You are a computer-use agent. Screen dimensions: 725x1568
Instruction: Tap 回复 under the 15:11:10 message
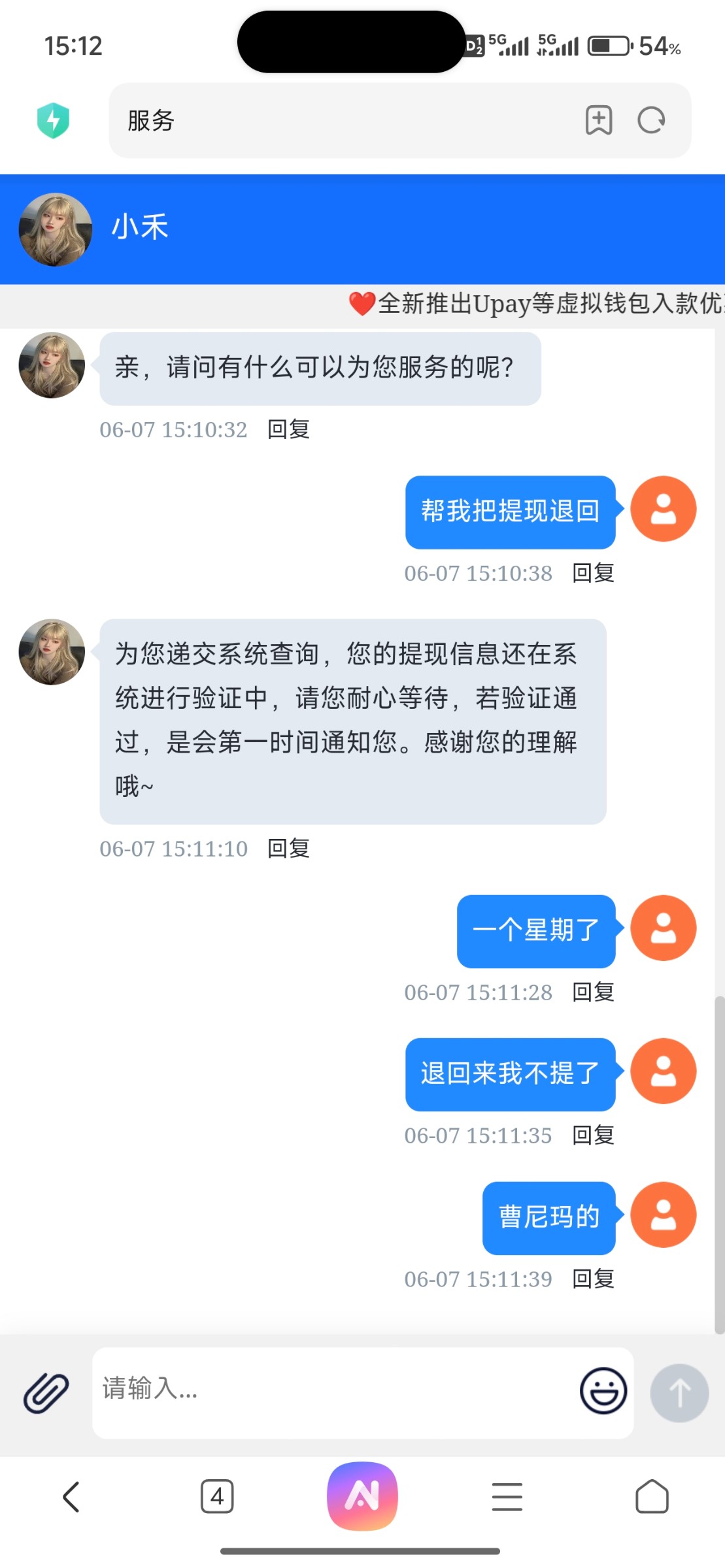point(288,849)
